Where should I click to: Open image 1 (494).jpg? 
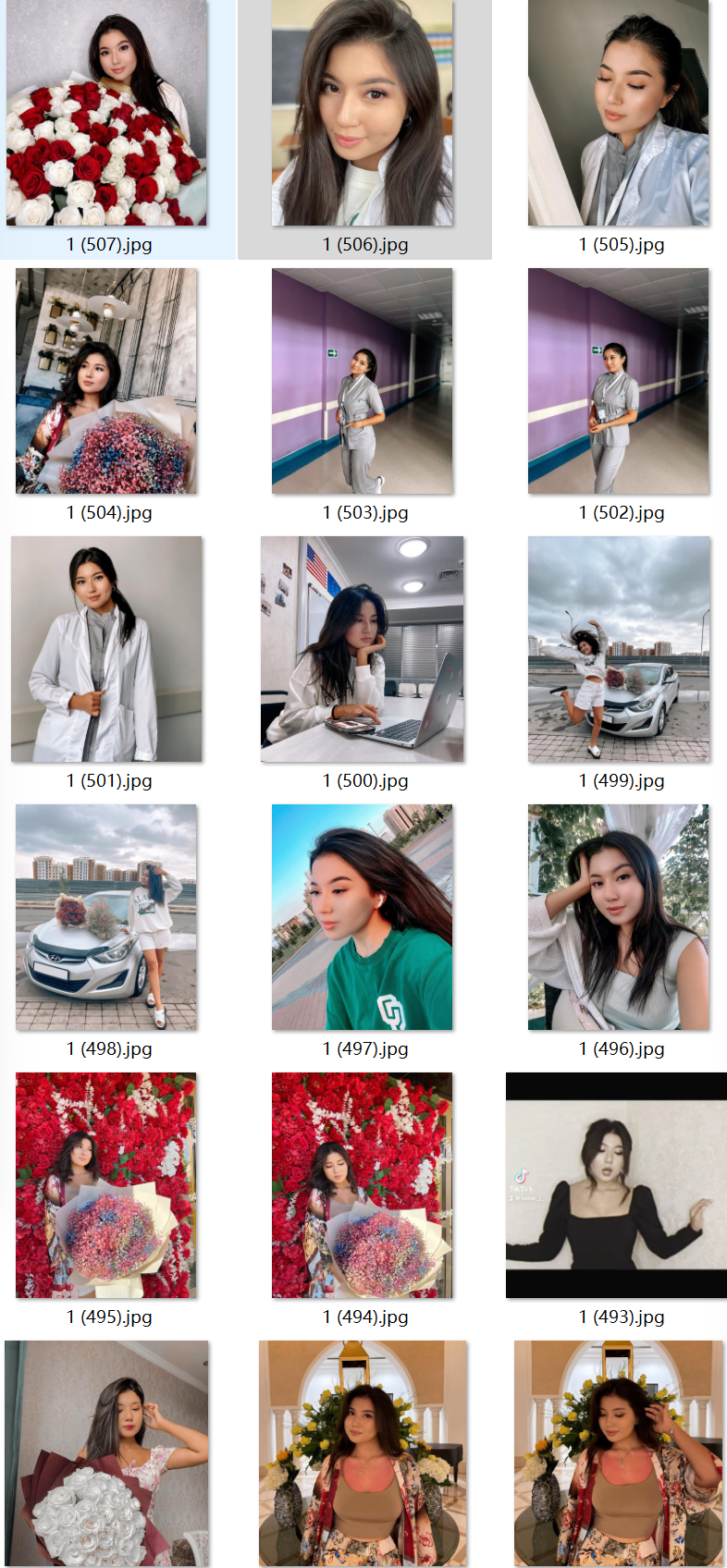(x=363, y=1185)
